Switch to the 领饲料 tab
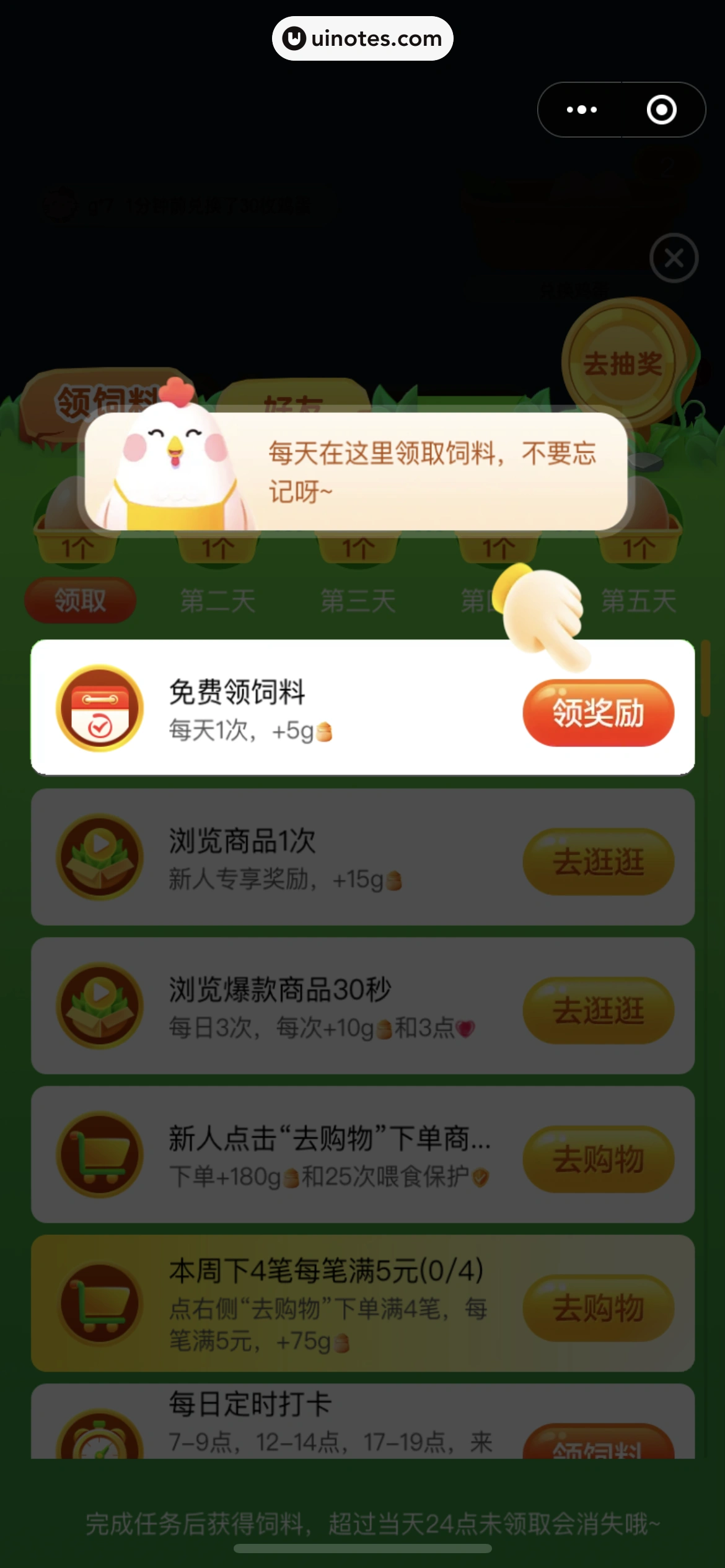 (99, 398)
